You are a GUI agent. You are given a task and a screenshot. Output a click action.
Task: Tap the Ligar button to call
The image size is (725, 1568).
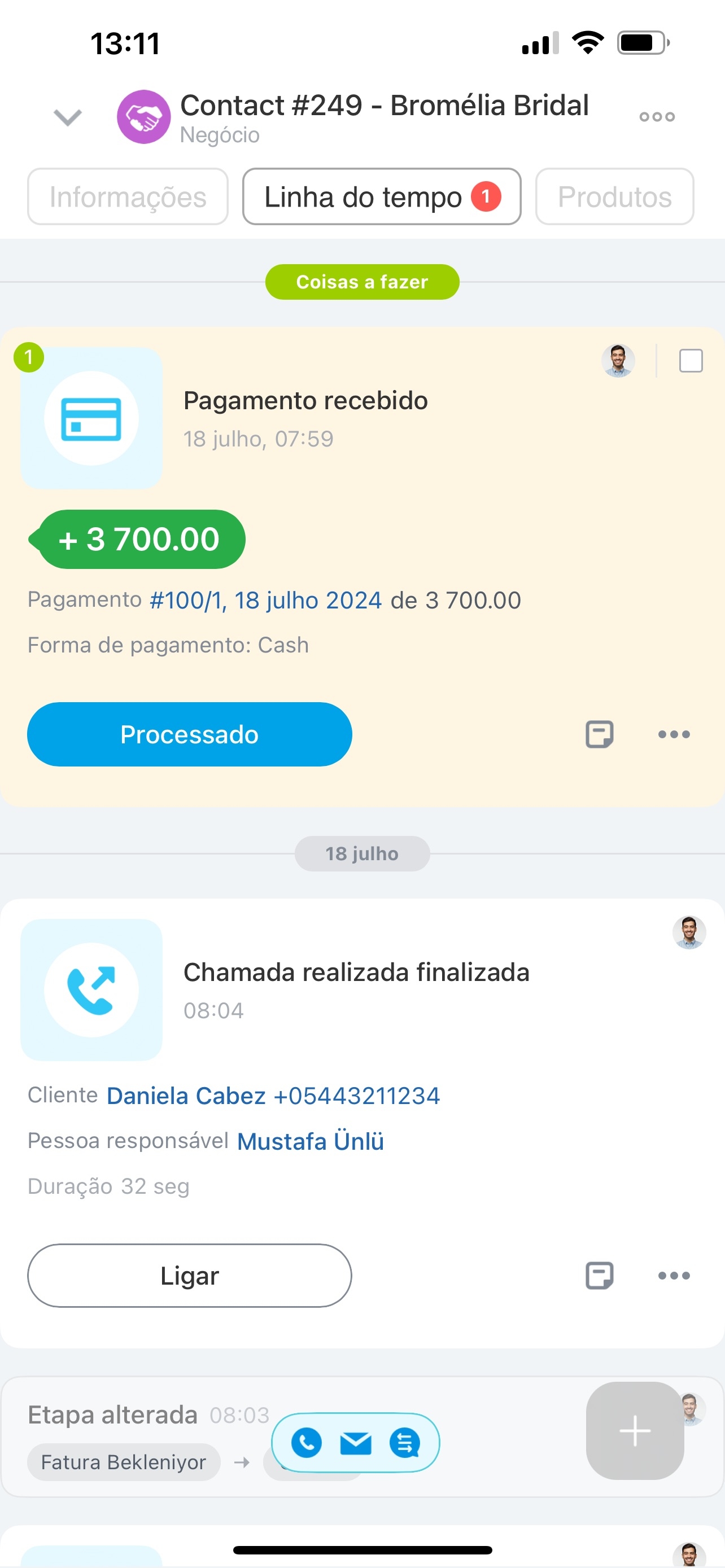coord(189,1275)
